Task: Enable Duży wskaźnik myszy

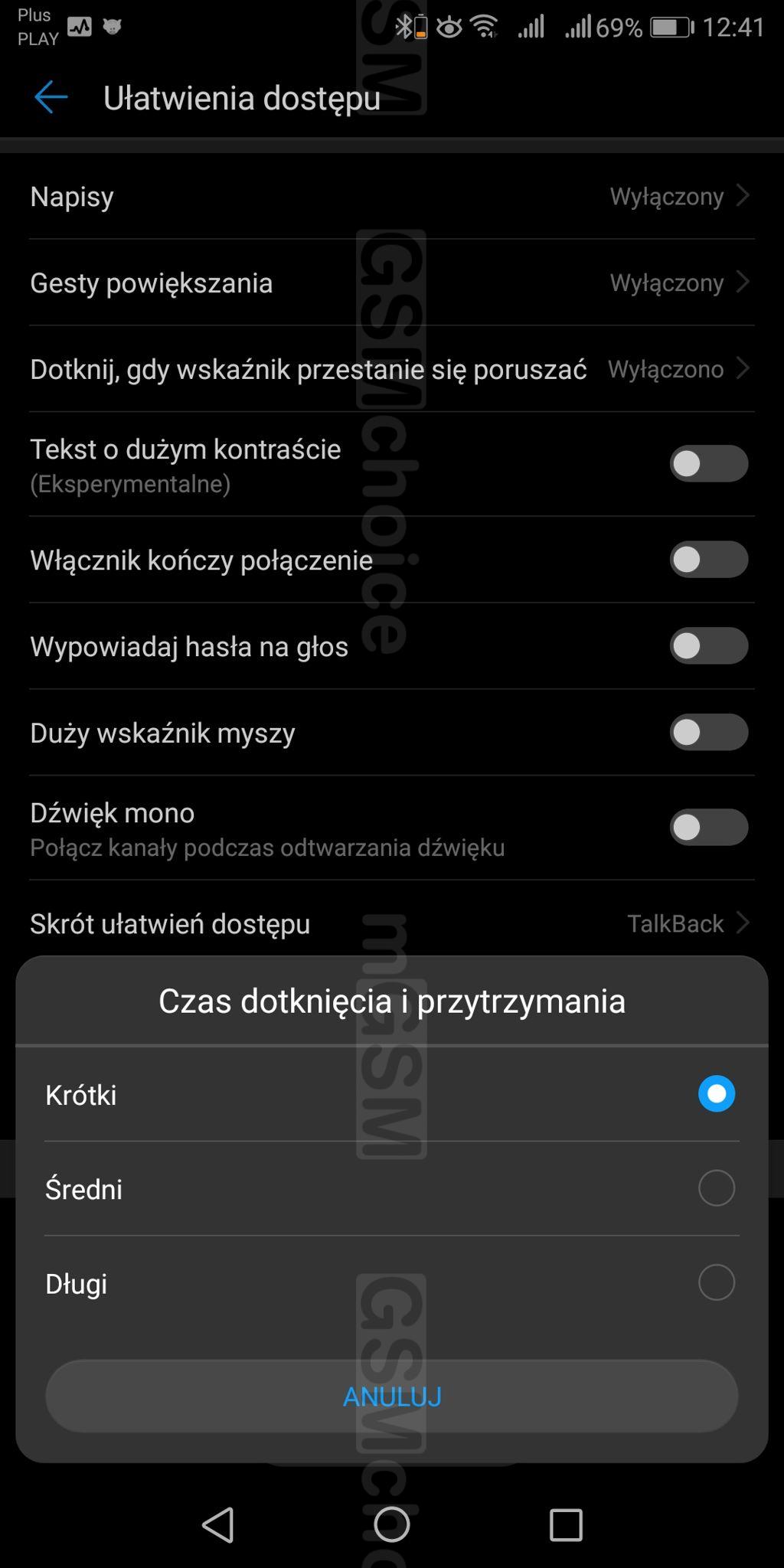Action: click(x=708, y=733)
